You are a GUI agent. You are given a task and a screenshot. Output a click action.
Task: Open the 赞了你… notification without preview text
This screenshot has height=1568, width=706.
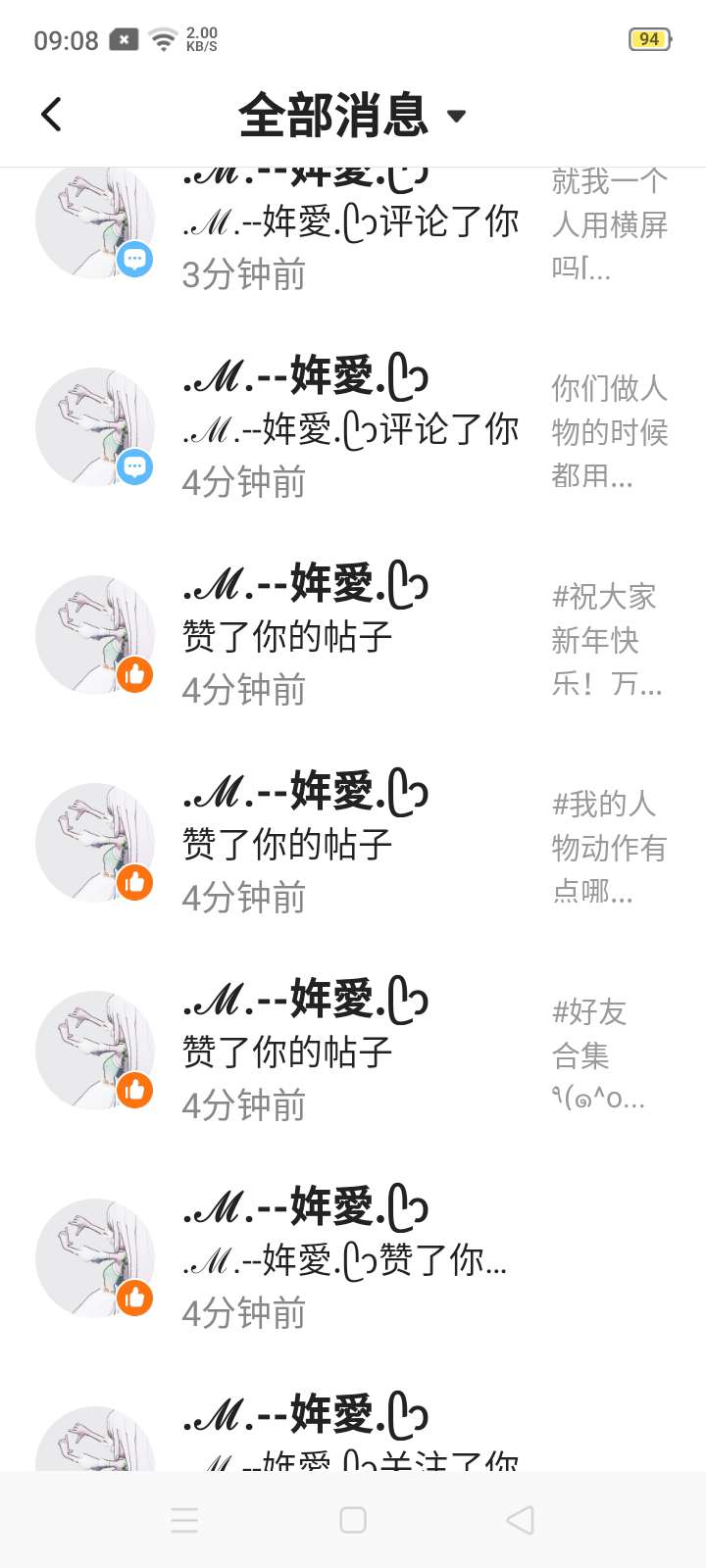point(353,1258)
